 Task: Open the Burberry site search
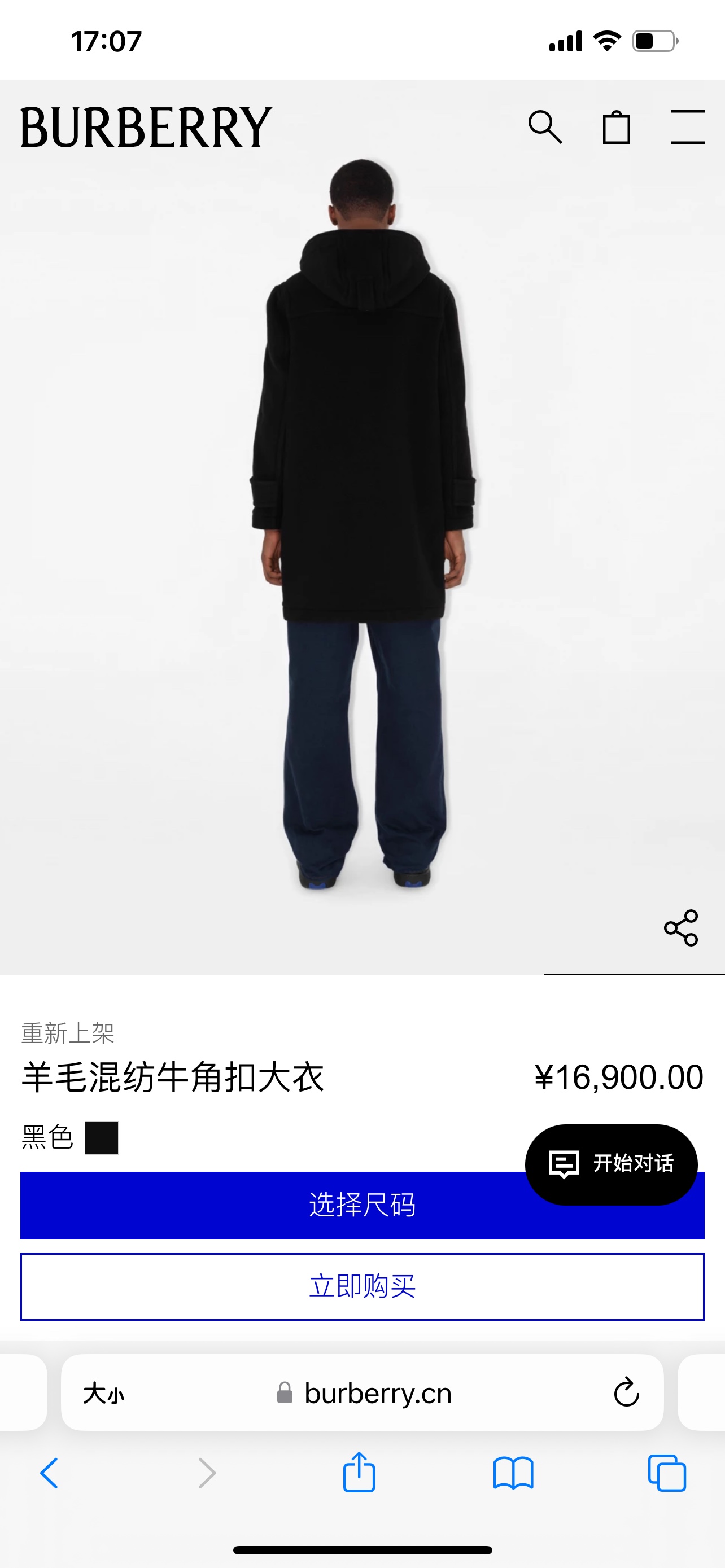click(x=545, y=126)
